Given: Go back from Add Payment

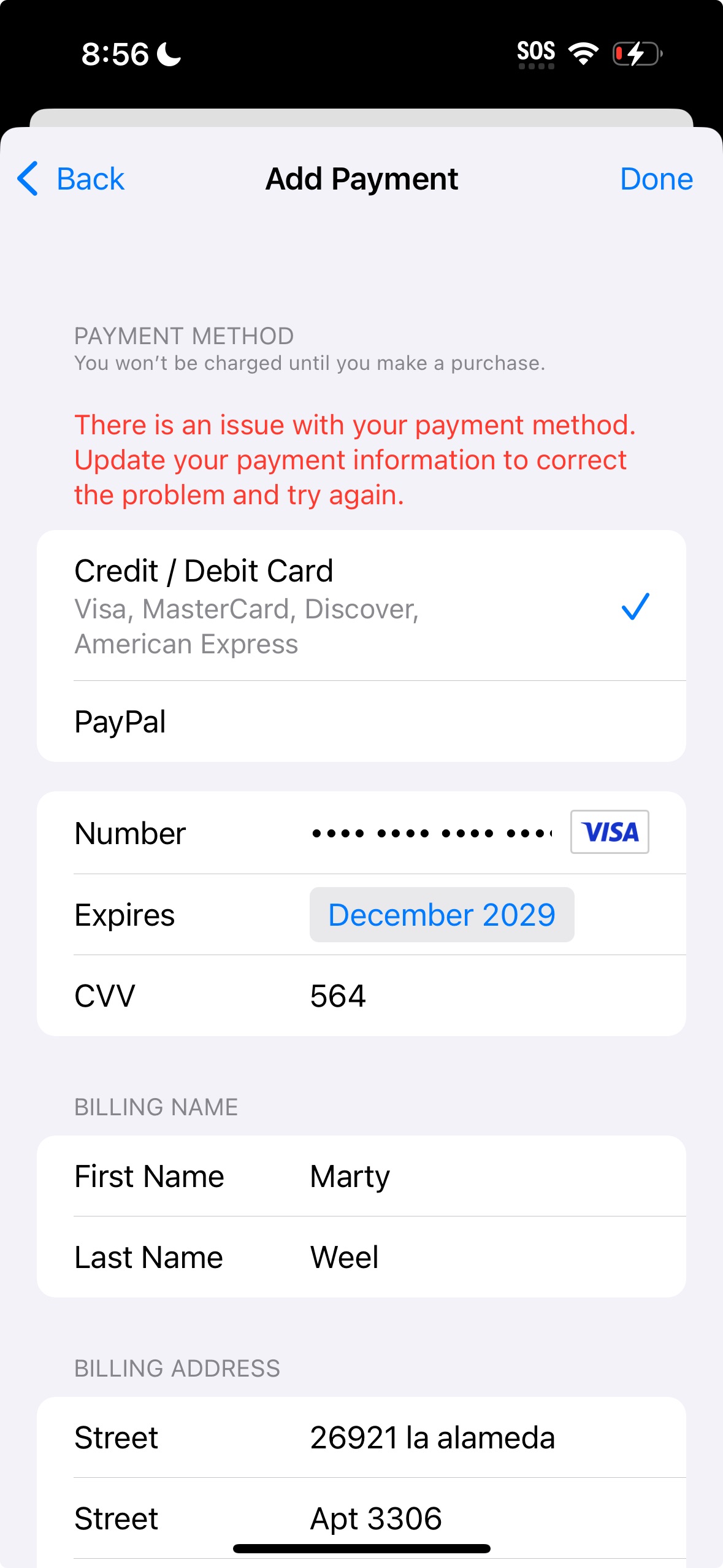Looking at the screenshot, I should pos(71,179).
